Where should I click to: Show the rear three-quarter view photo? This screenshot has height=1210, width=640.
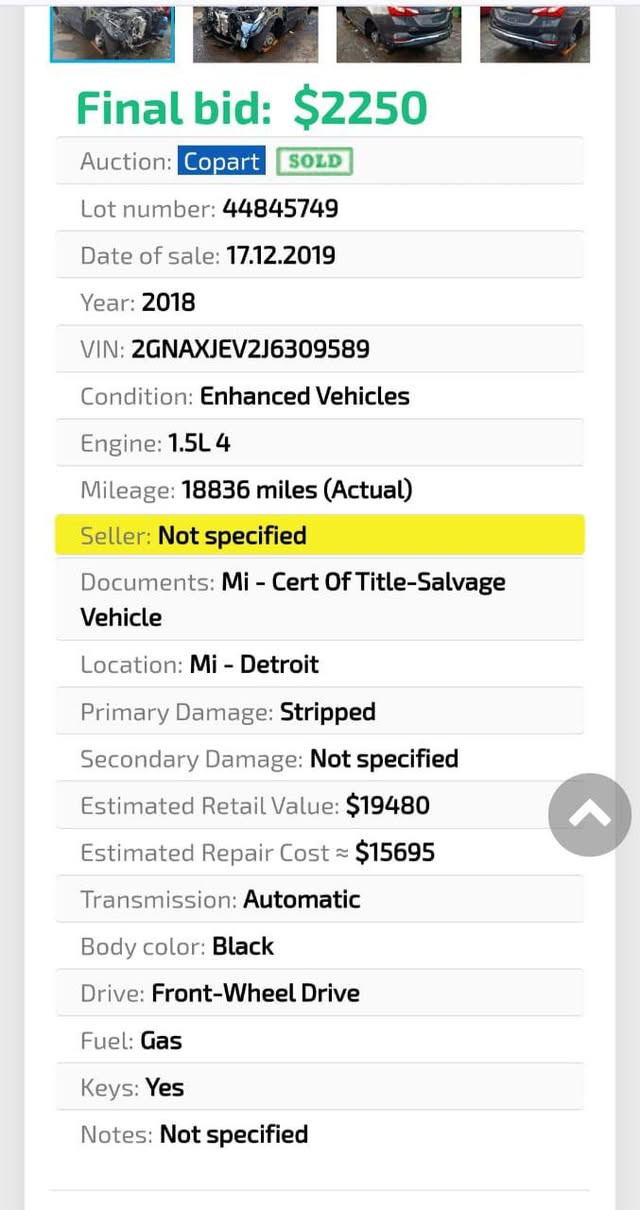(x=398, y=32)
